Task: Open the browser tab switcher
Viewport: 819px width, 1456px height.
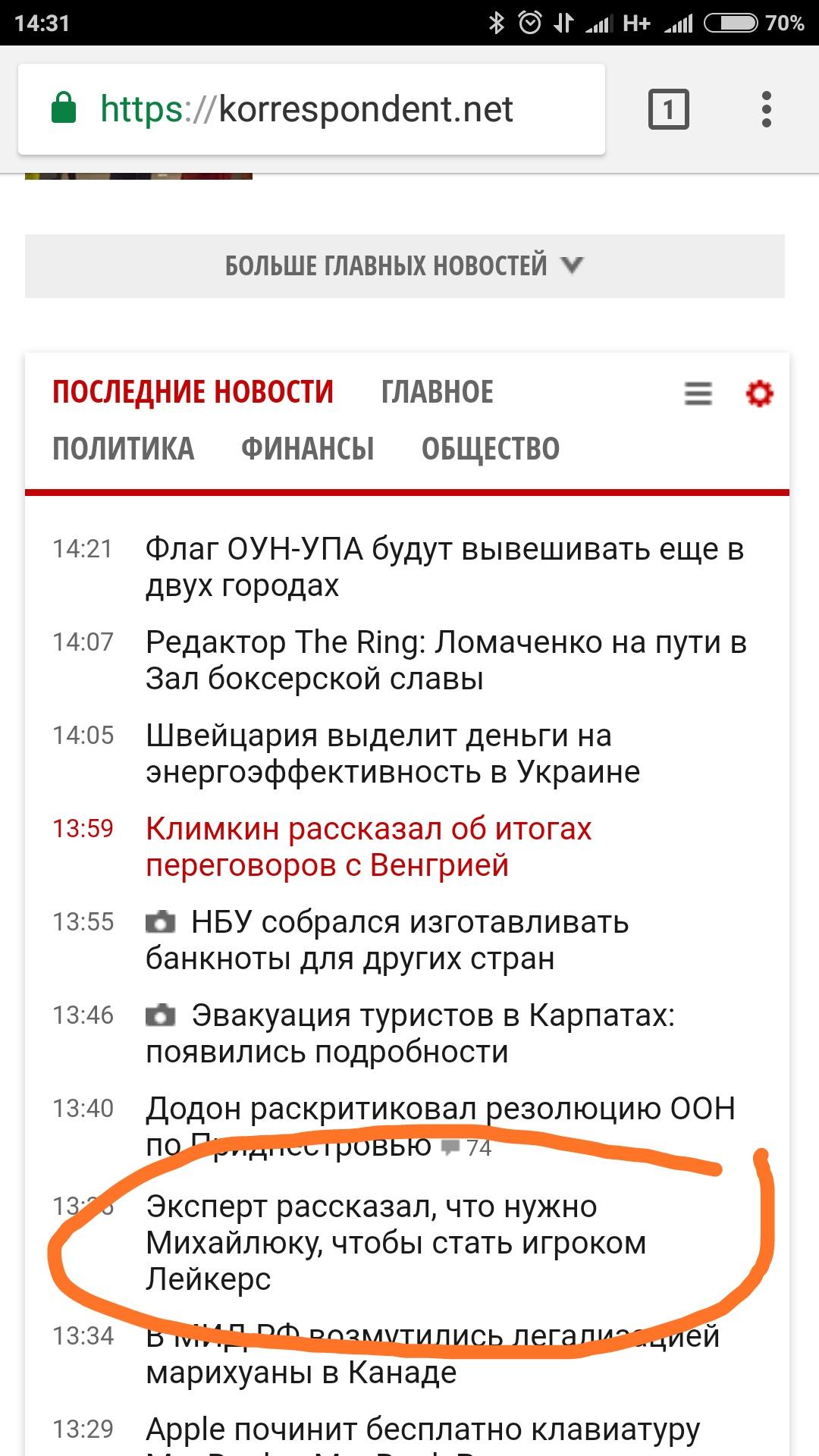Action: 668,110
